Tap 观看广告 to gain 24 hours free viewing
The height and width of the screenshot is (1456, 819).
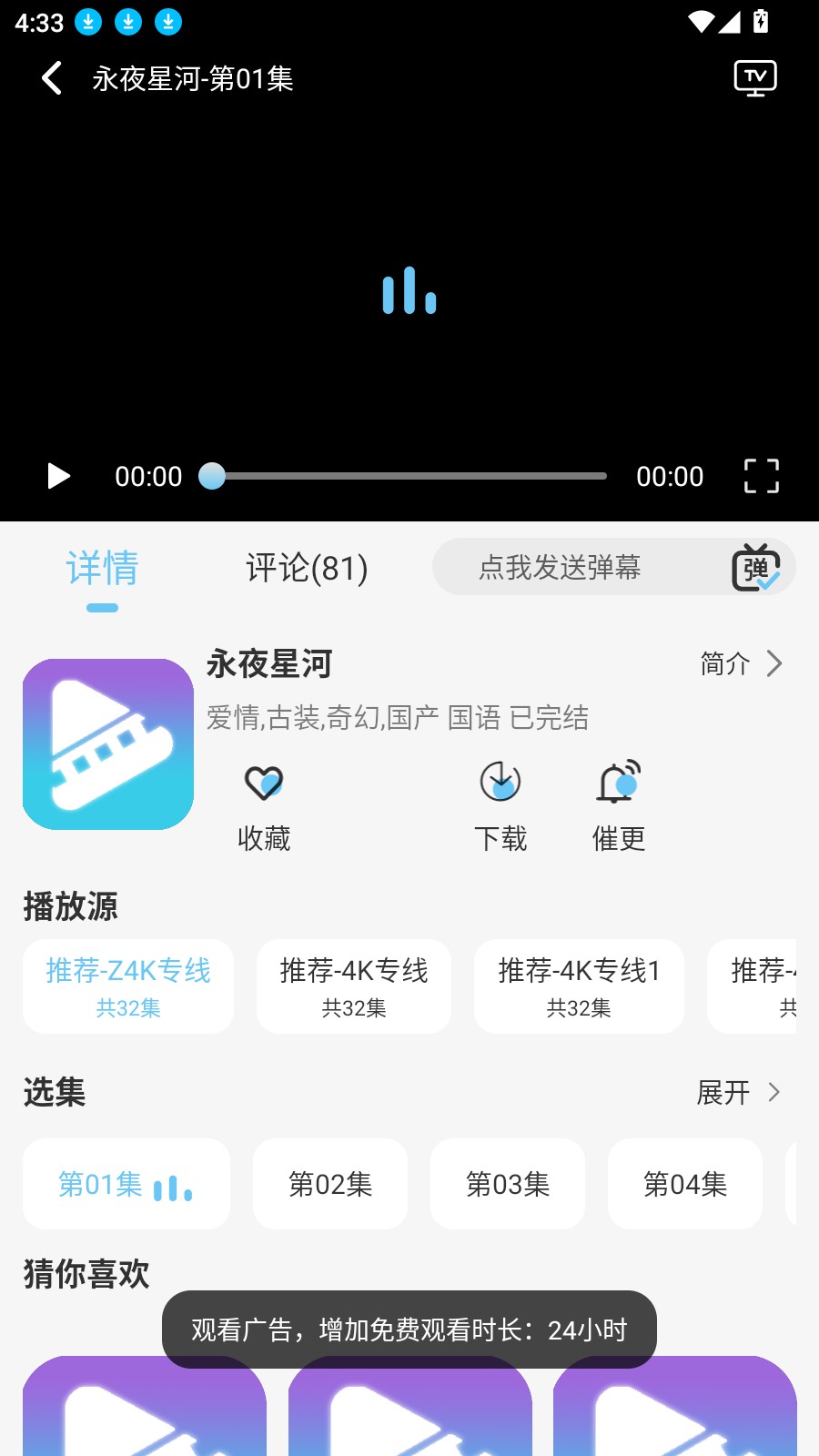coord(409,1330)
